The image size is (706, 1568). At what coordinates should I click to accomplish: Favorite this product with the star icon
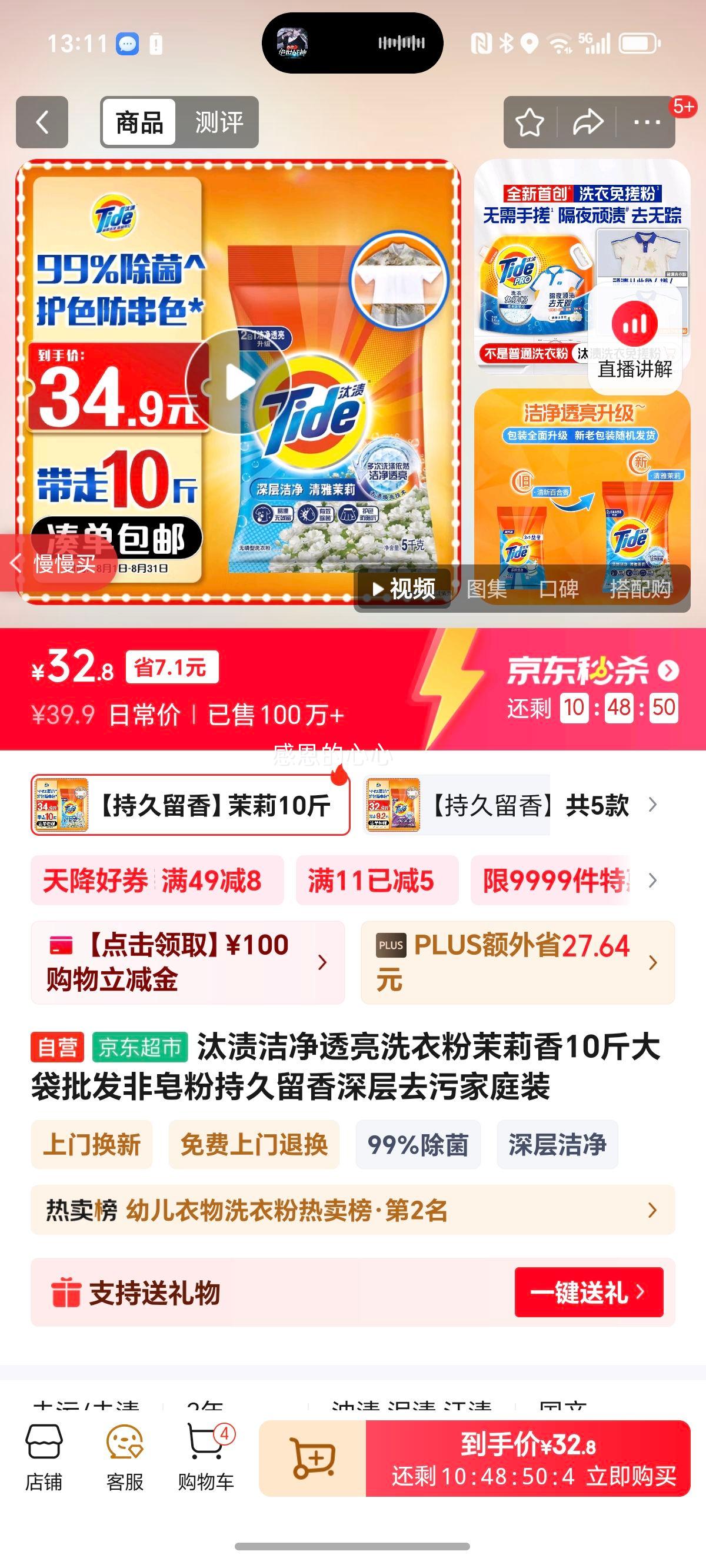tap(529, 122)
